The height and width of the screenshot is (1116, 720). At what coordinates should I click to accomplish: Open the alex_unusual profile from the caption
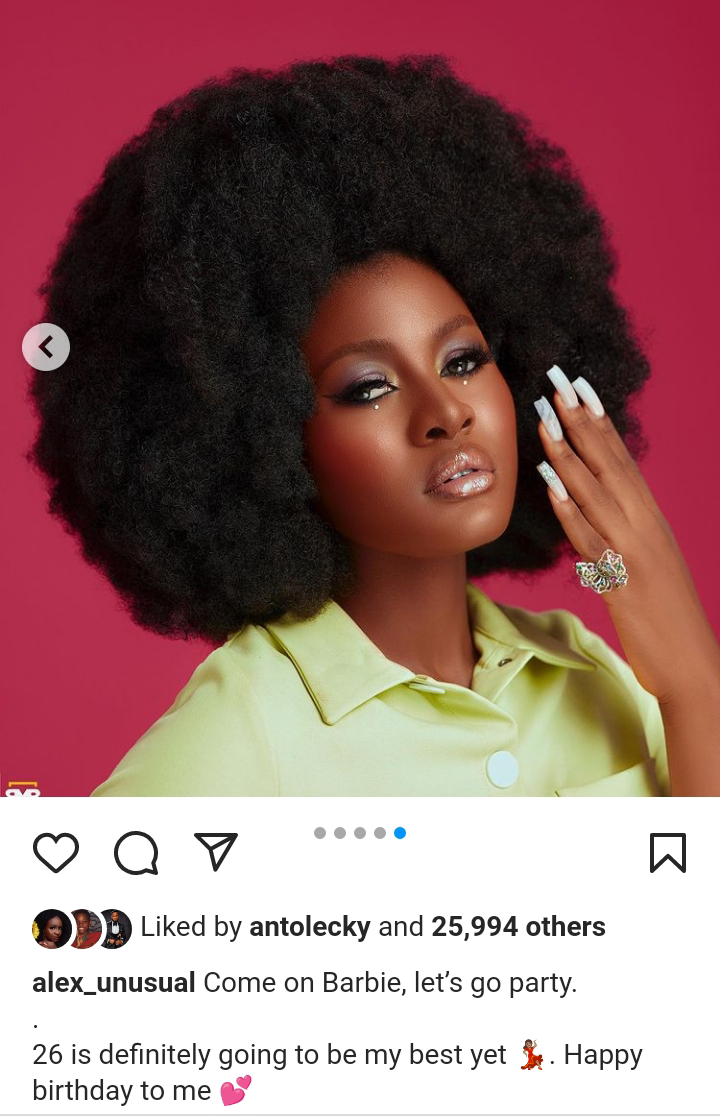[x=114, y=983]
